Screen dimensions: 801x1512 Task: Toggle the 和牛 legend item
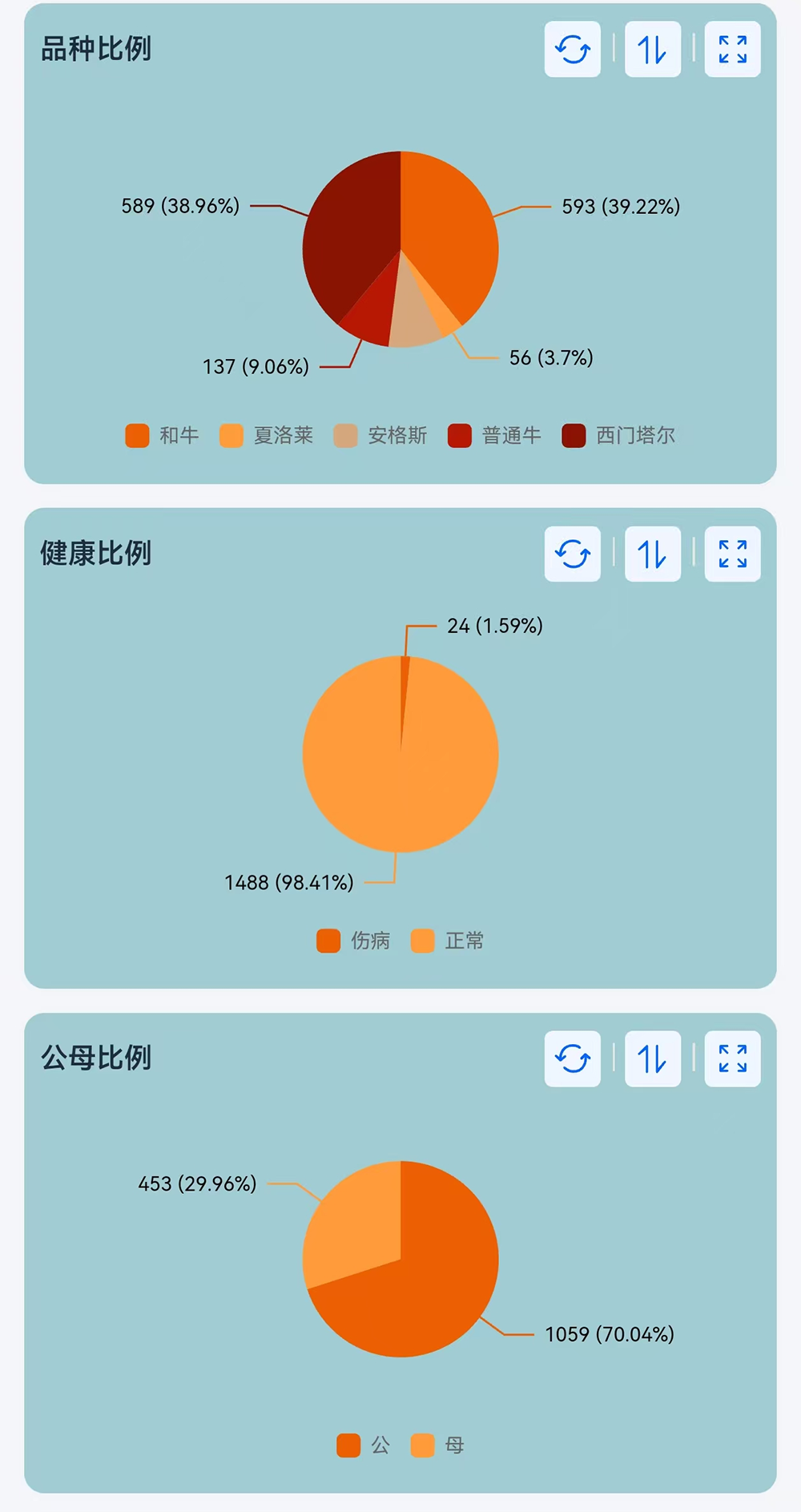point(163,435)
